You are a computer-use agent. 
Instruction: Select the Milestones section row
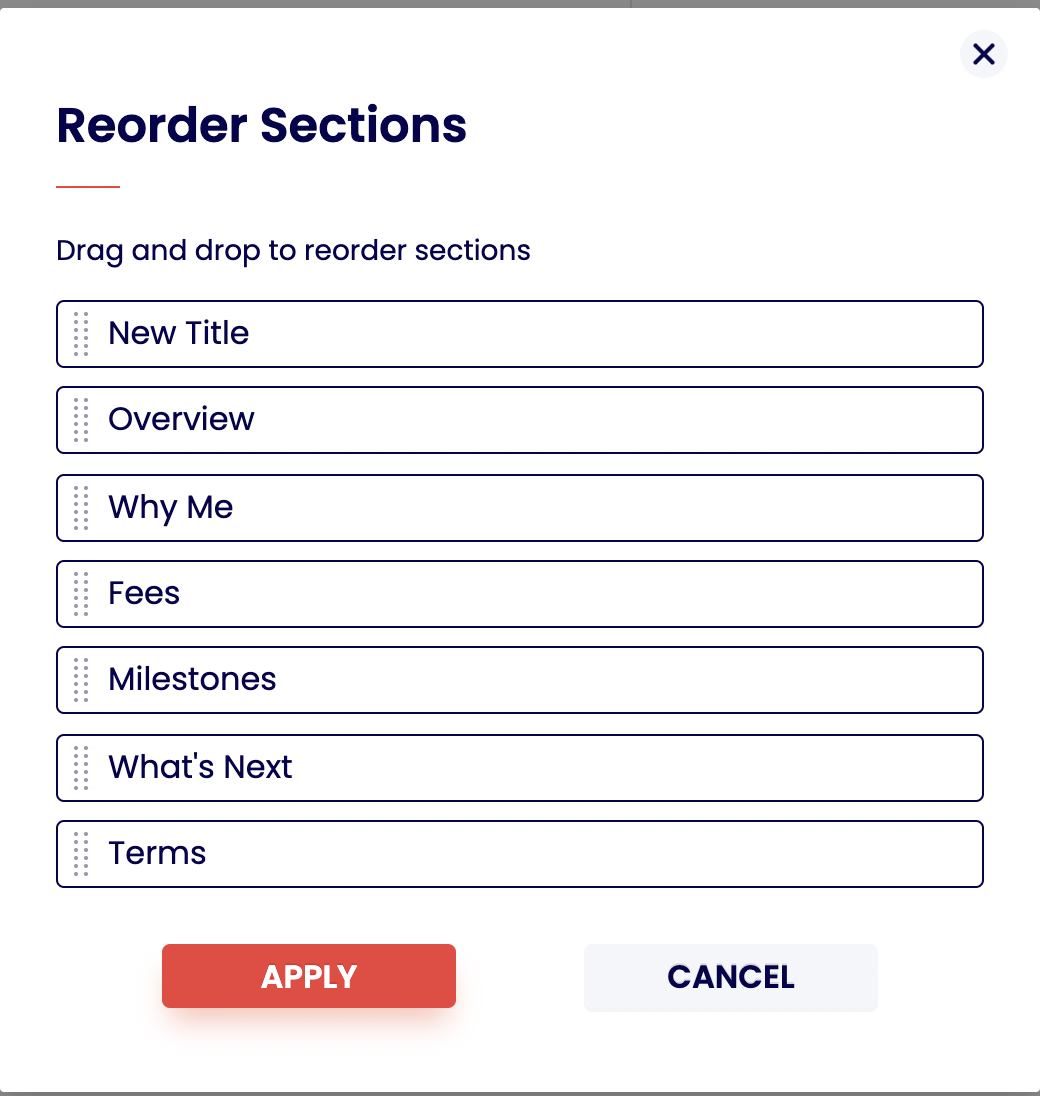520,680
